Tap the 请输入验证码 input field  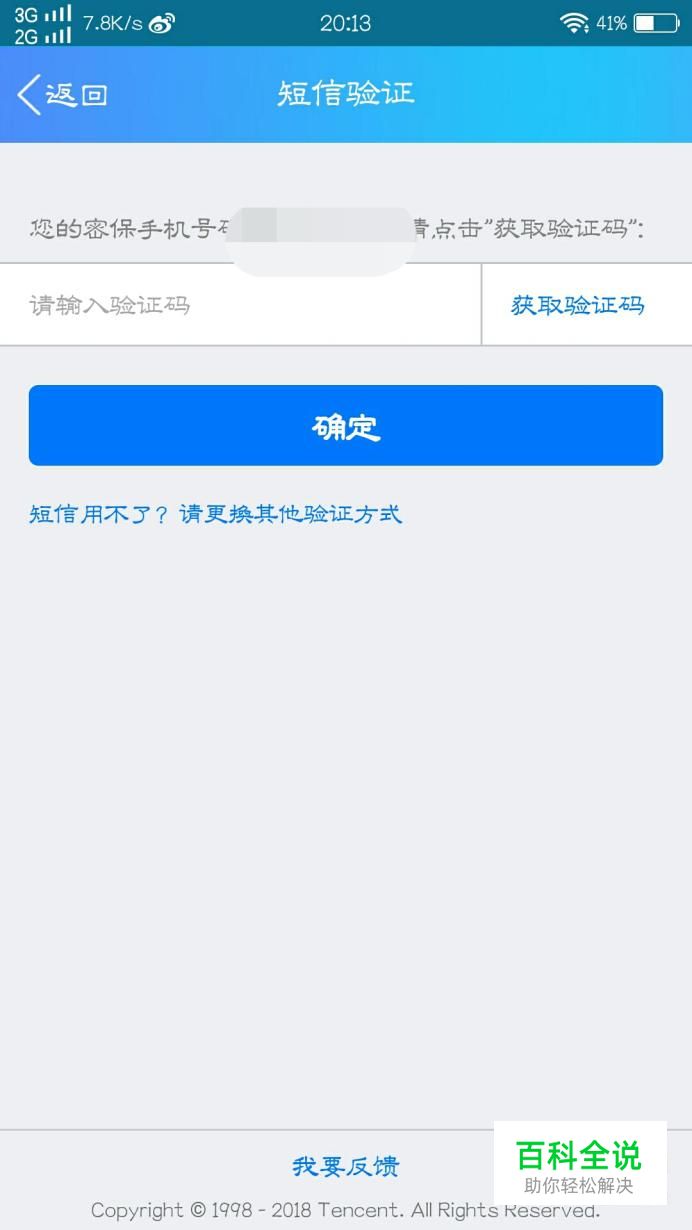coord(240,305)
